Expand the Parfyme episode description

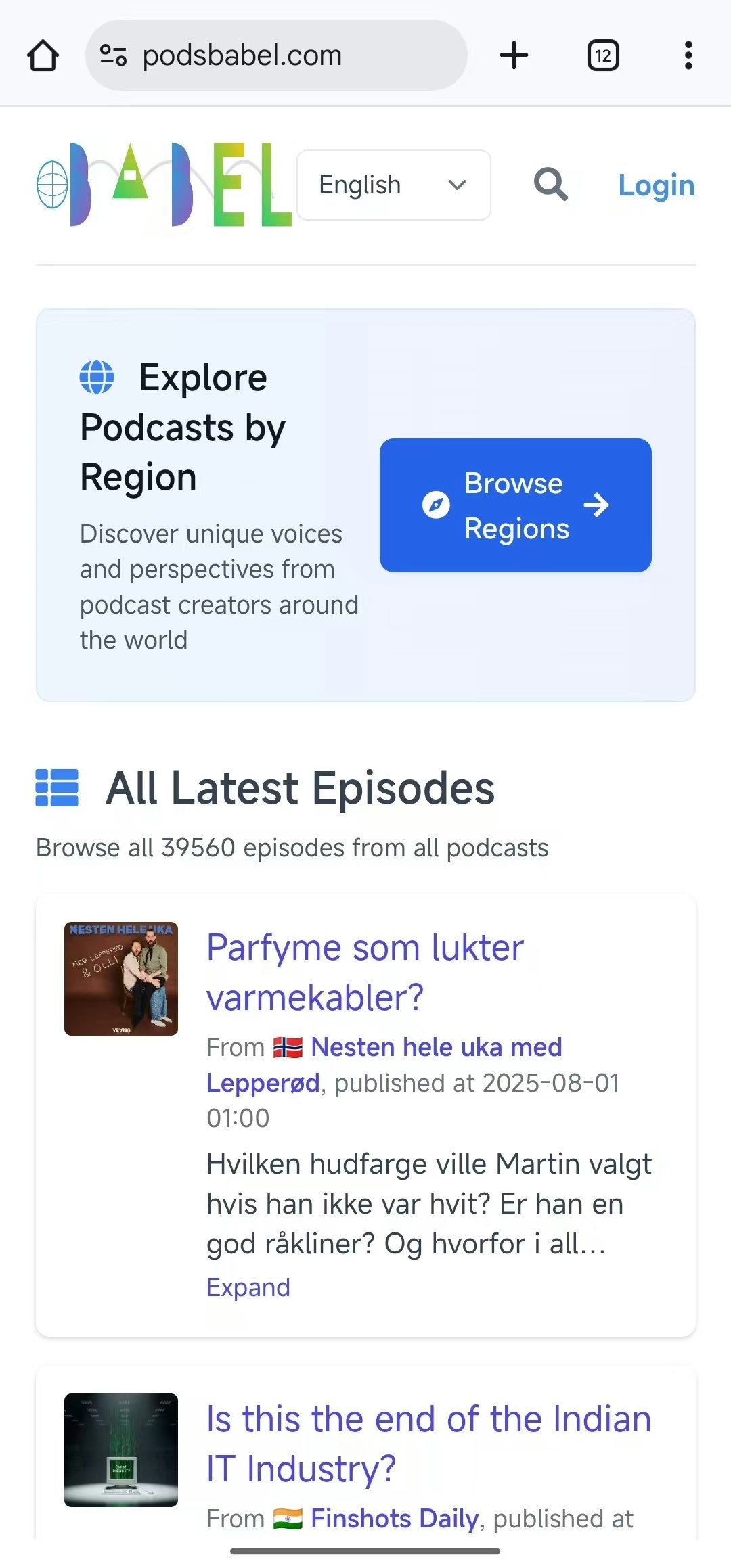(248, 1287)
